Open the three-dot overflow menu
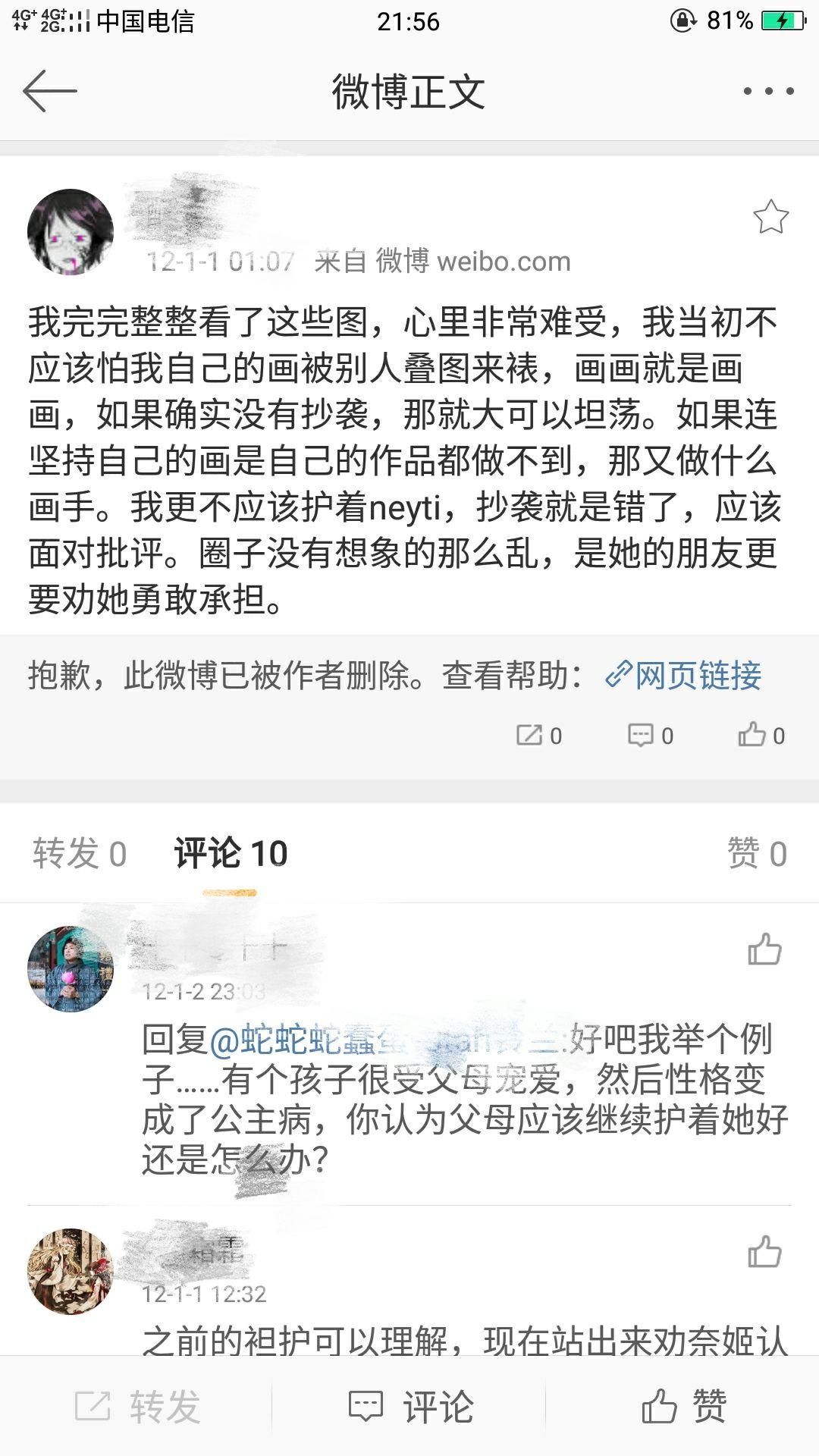The height and width of the screenshot is (1456, 819). coord(768,91)
